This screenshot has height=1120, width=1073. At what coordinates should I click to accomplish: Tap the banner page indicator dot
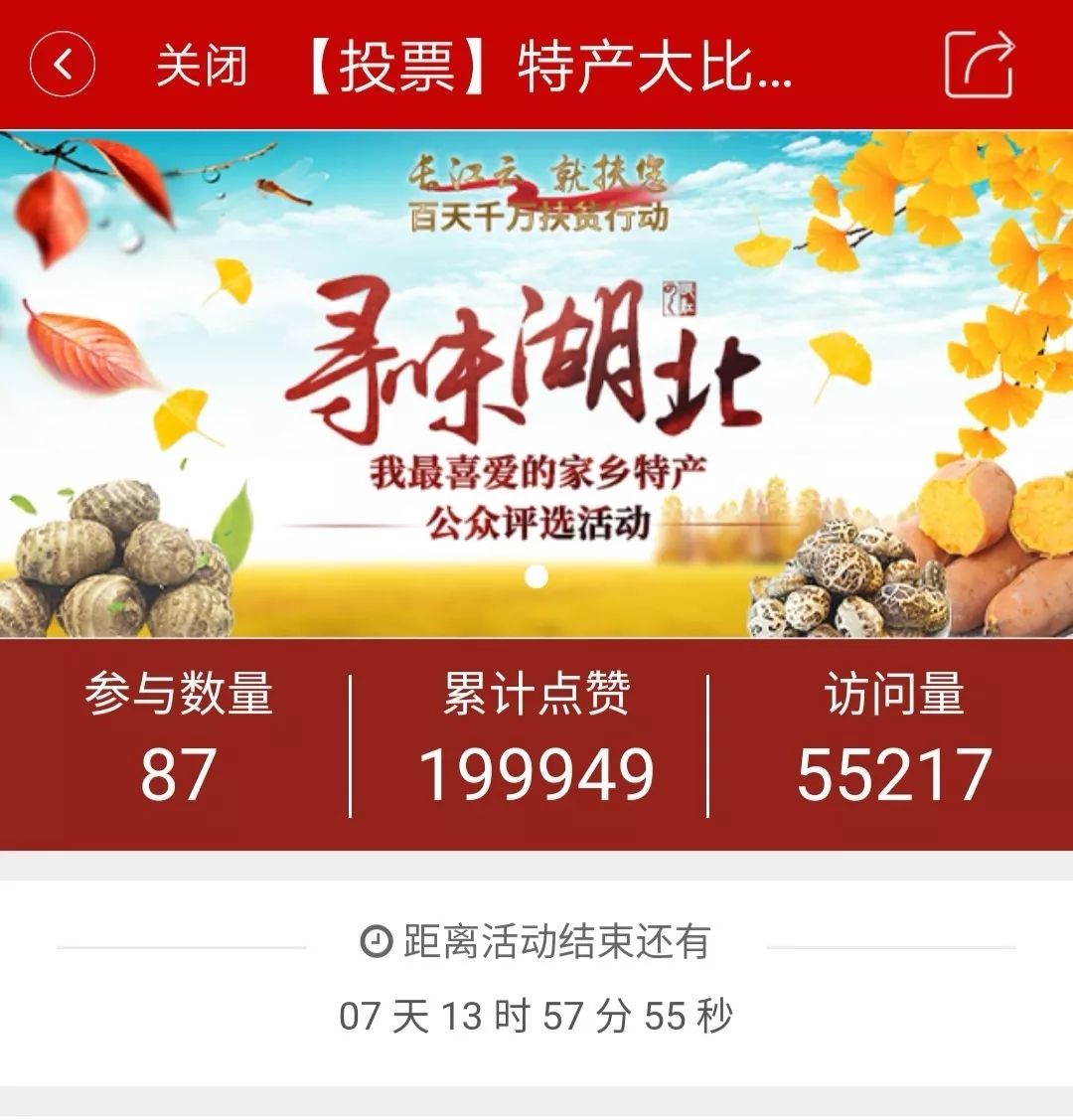536,577
